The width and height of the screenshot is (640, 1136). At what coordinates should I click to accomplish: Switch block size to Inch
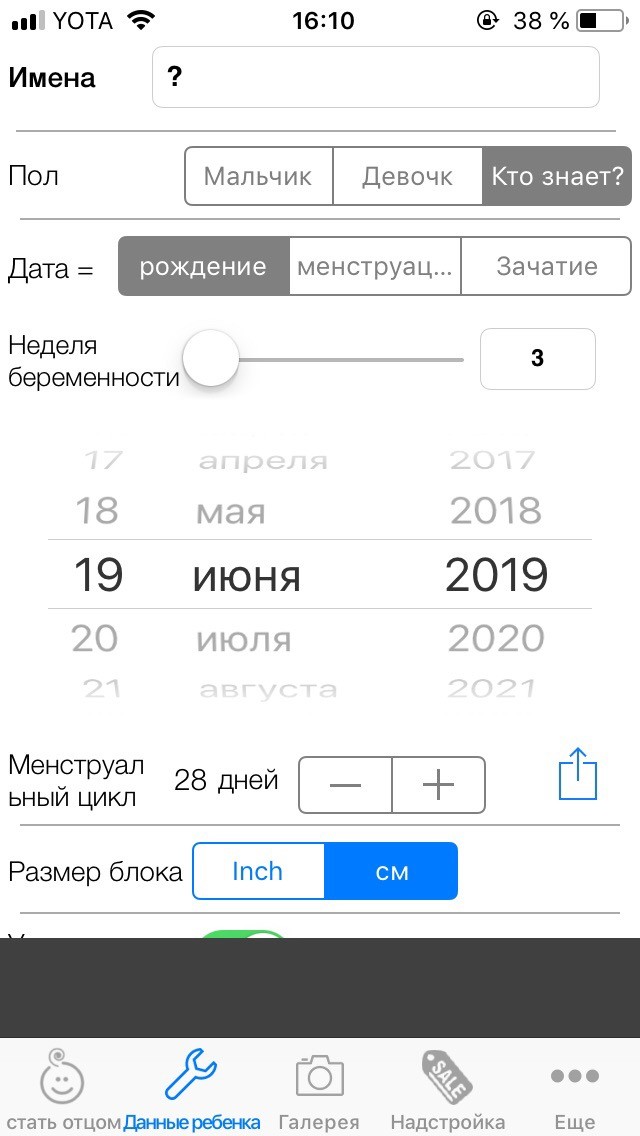pyautogui.click(x=258, y=871)
